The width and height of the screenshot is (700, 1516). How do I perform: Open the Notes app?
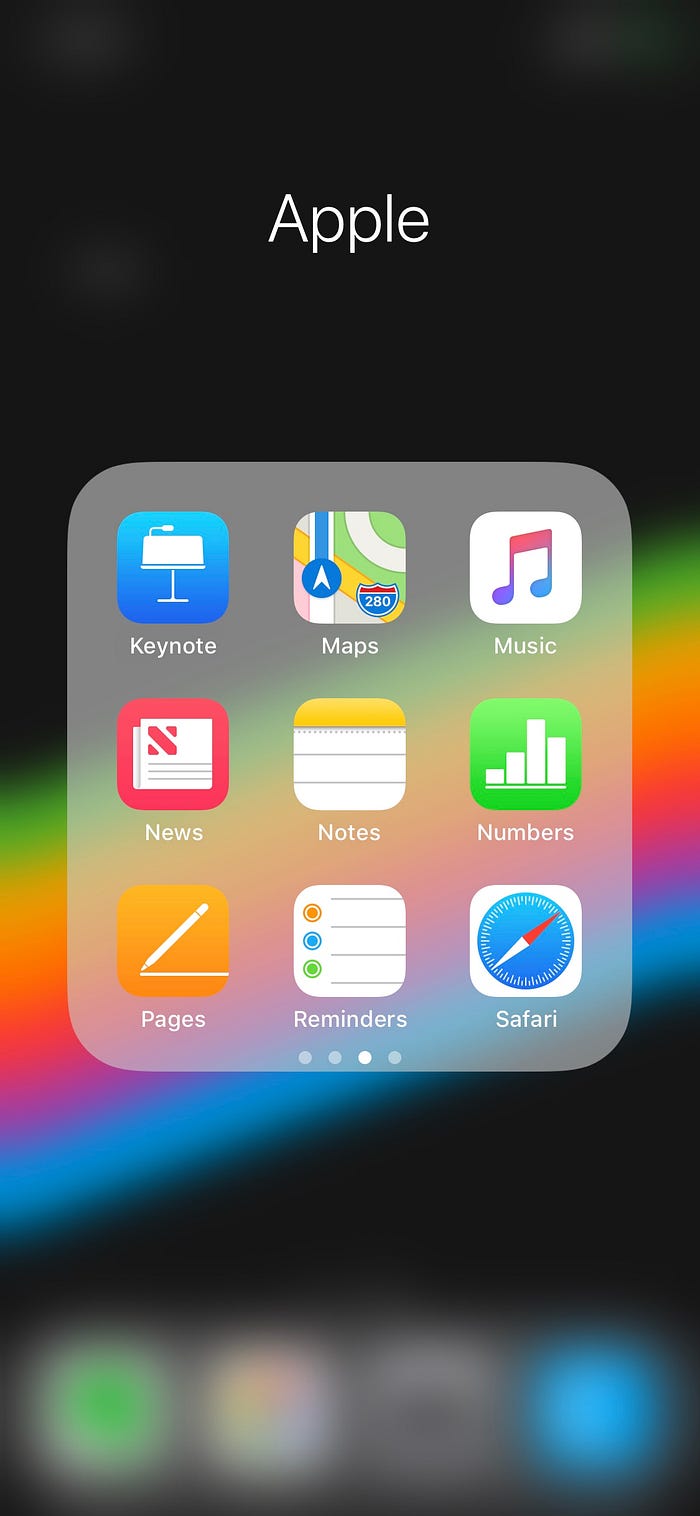click(x=349, y=754)
